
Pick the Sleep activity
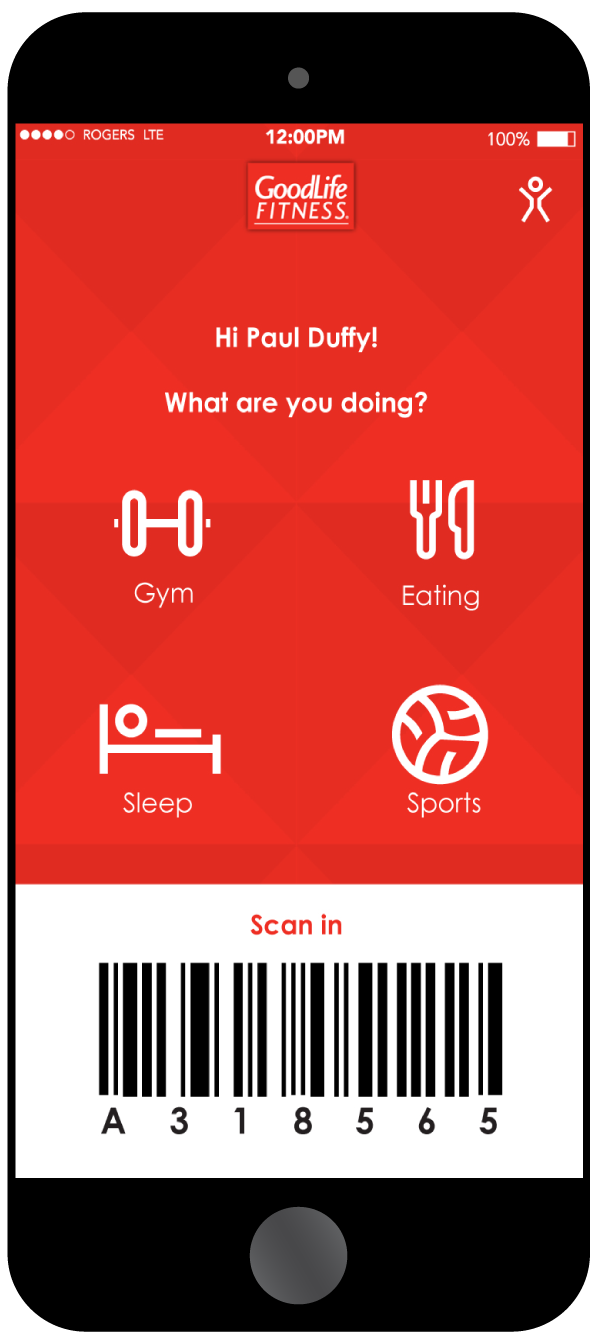(159, 757)
